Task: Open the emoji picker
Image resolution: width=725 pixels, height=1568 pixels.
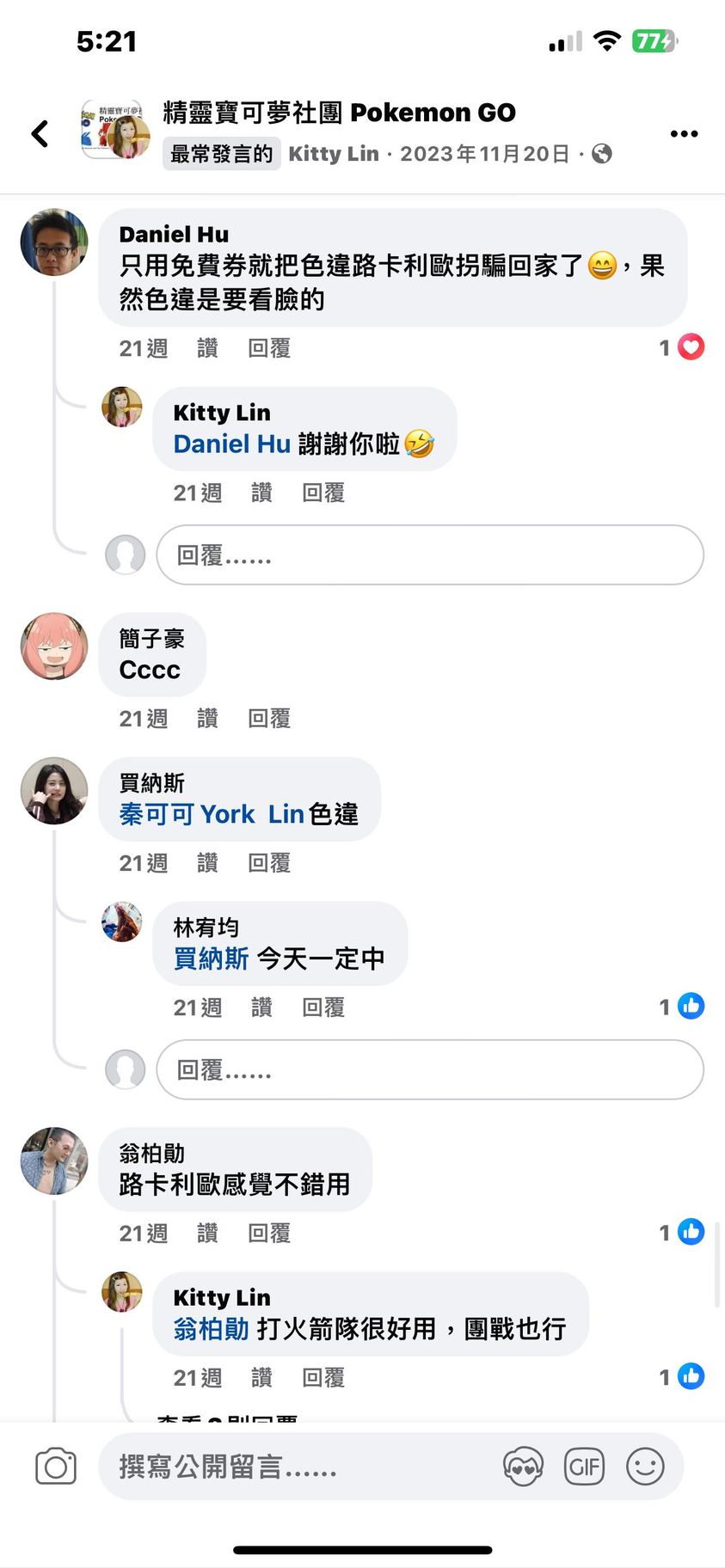Action: pos(645,1467)
